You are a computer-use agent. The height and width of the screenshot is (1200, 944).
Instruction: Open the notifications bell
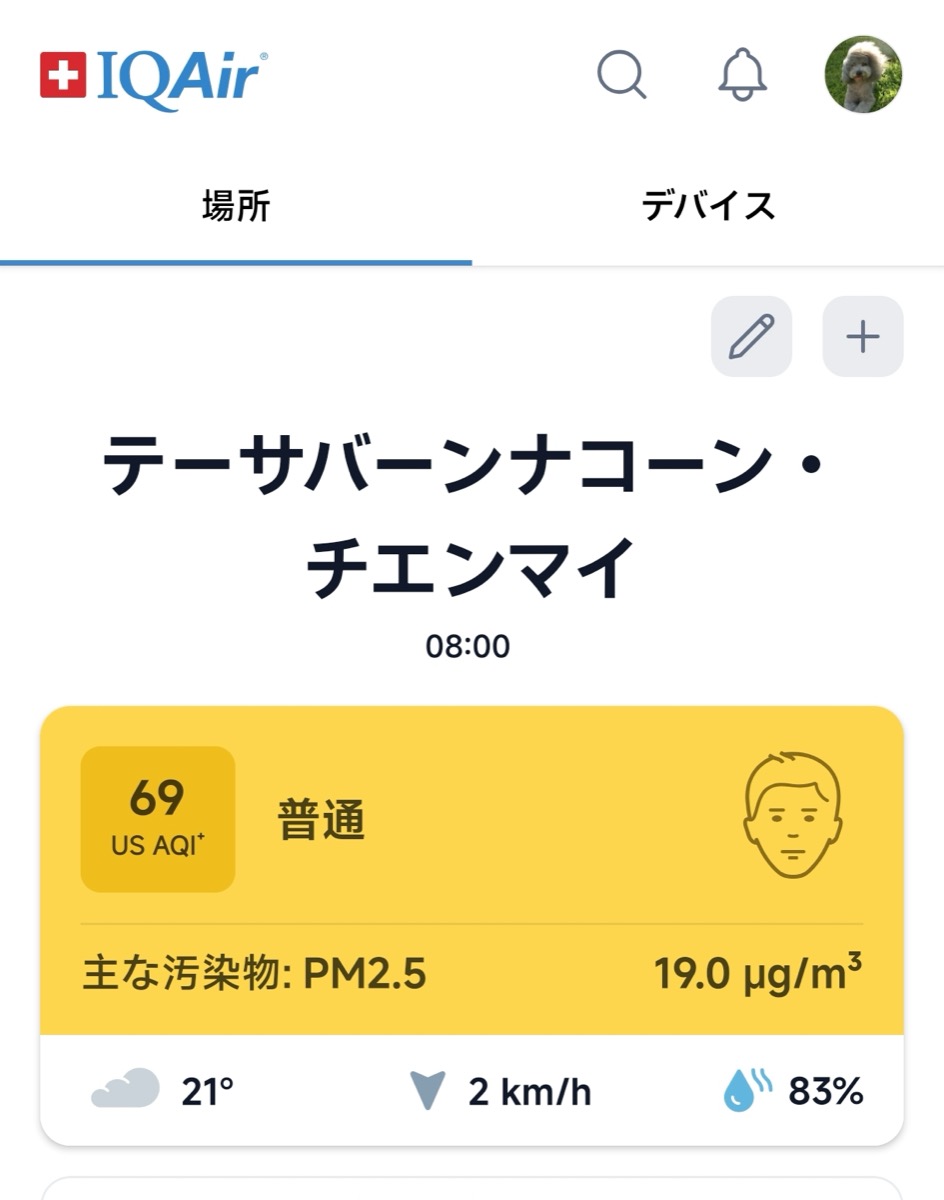742,75
